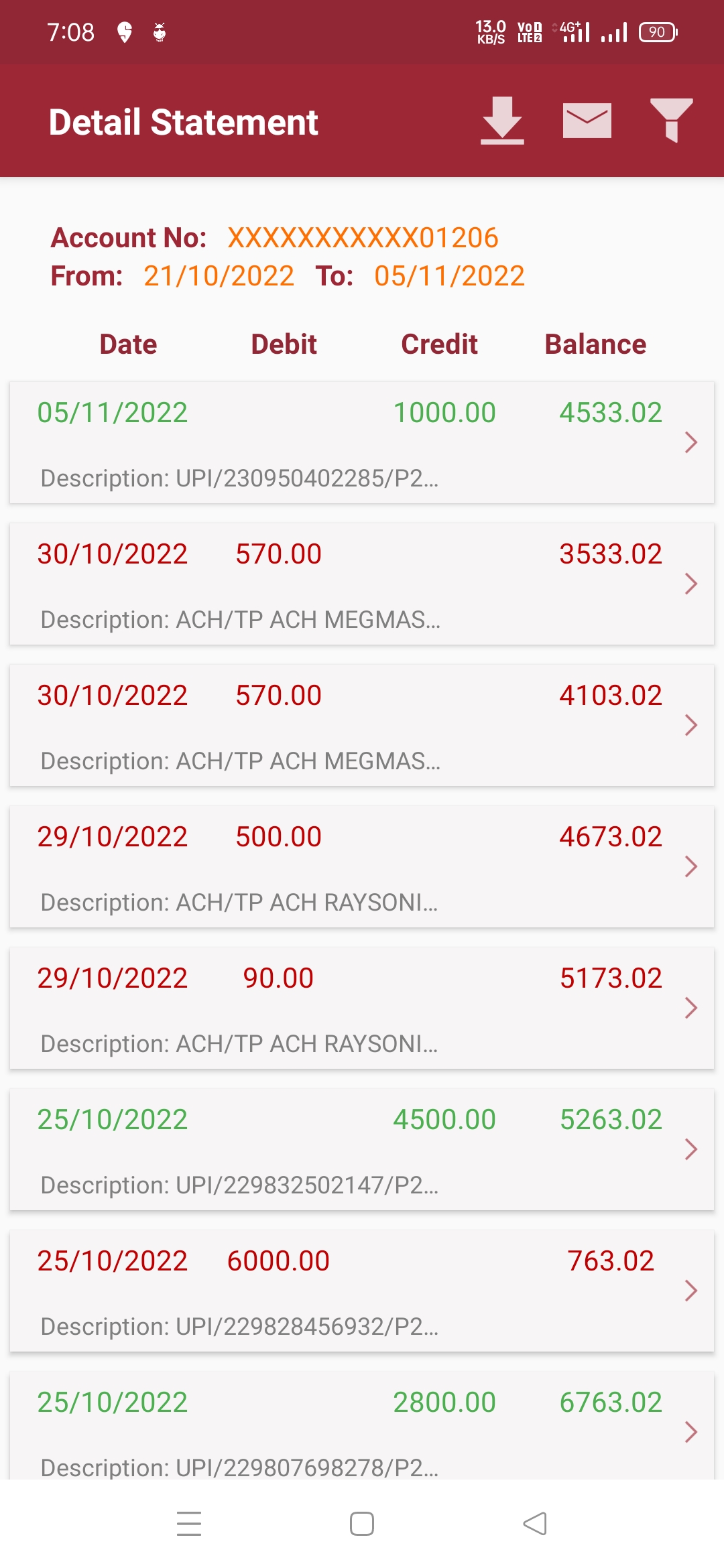Show details of 6000.00 debit transaction
This screenshot has width=724, height=1568.
362,1291
